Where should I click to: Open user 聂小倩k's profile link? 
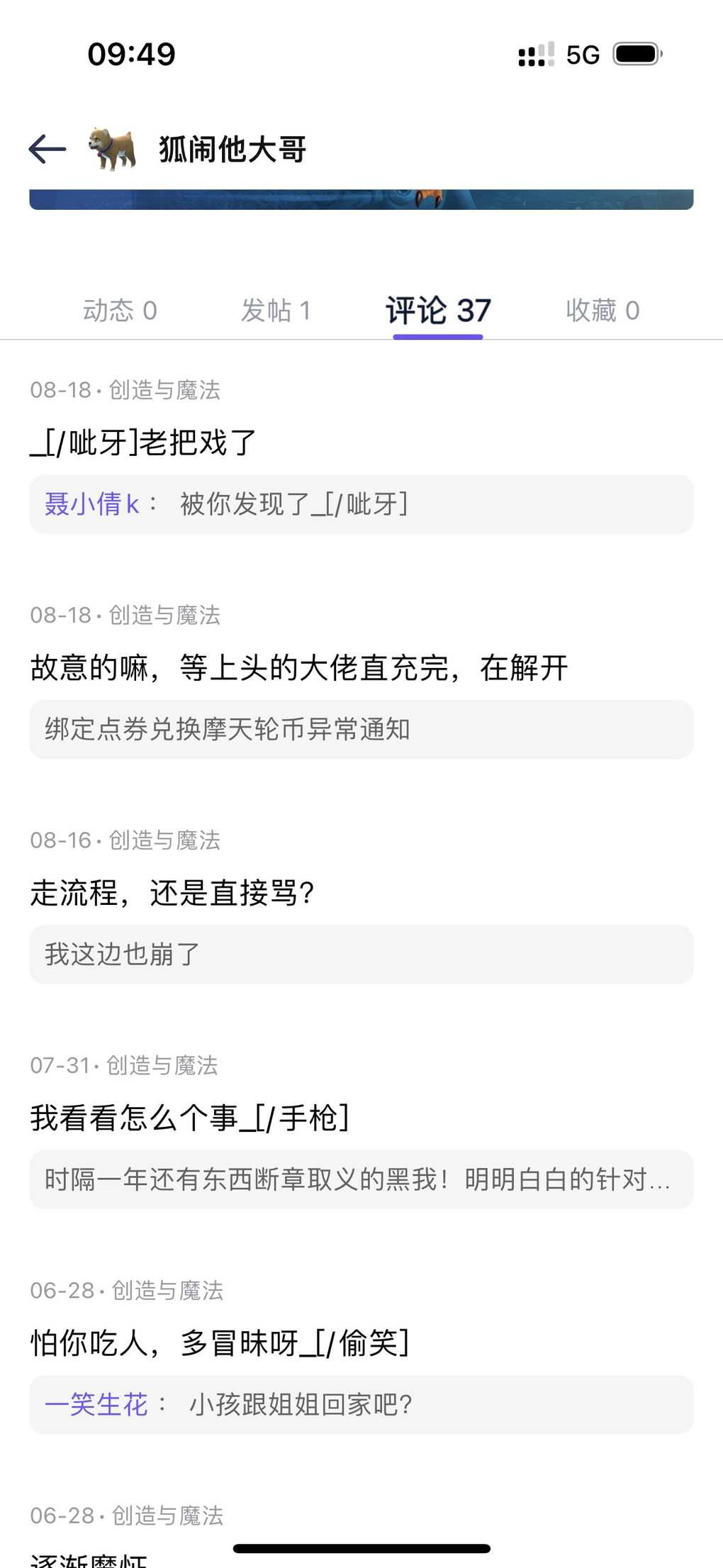click(92, 504)
